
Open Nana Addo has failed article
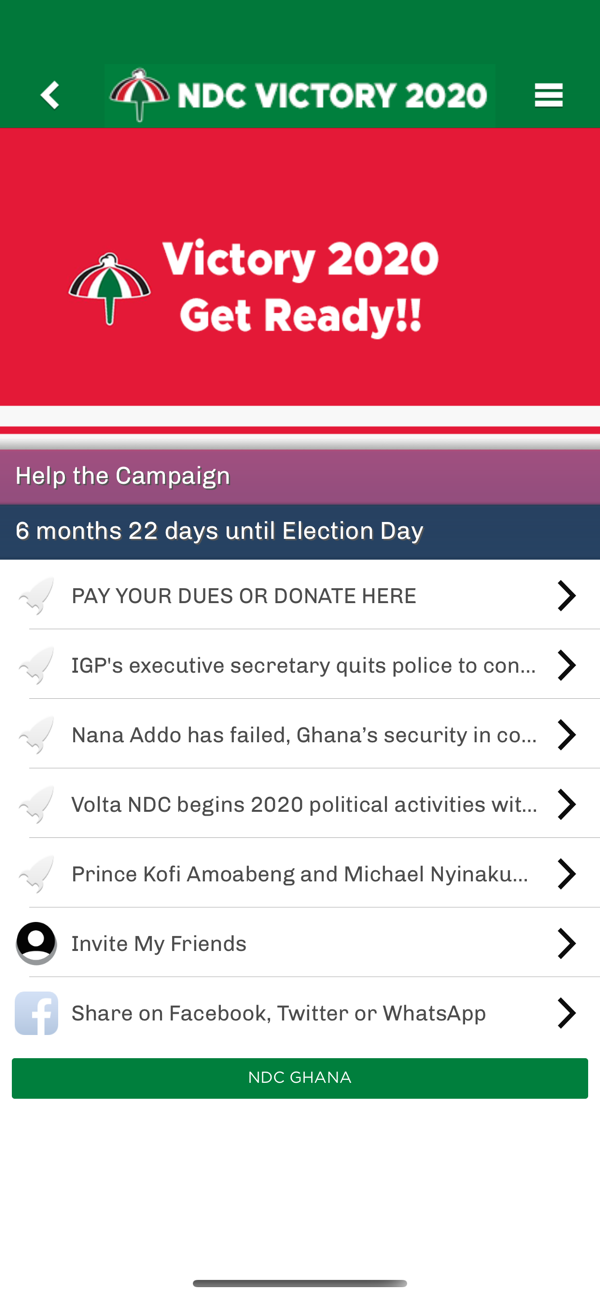point(300,734)
